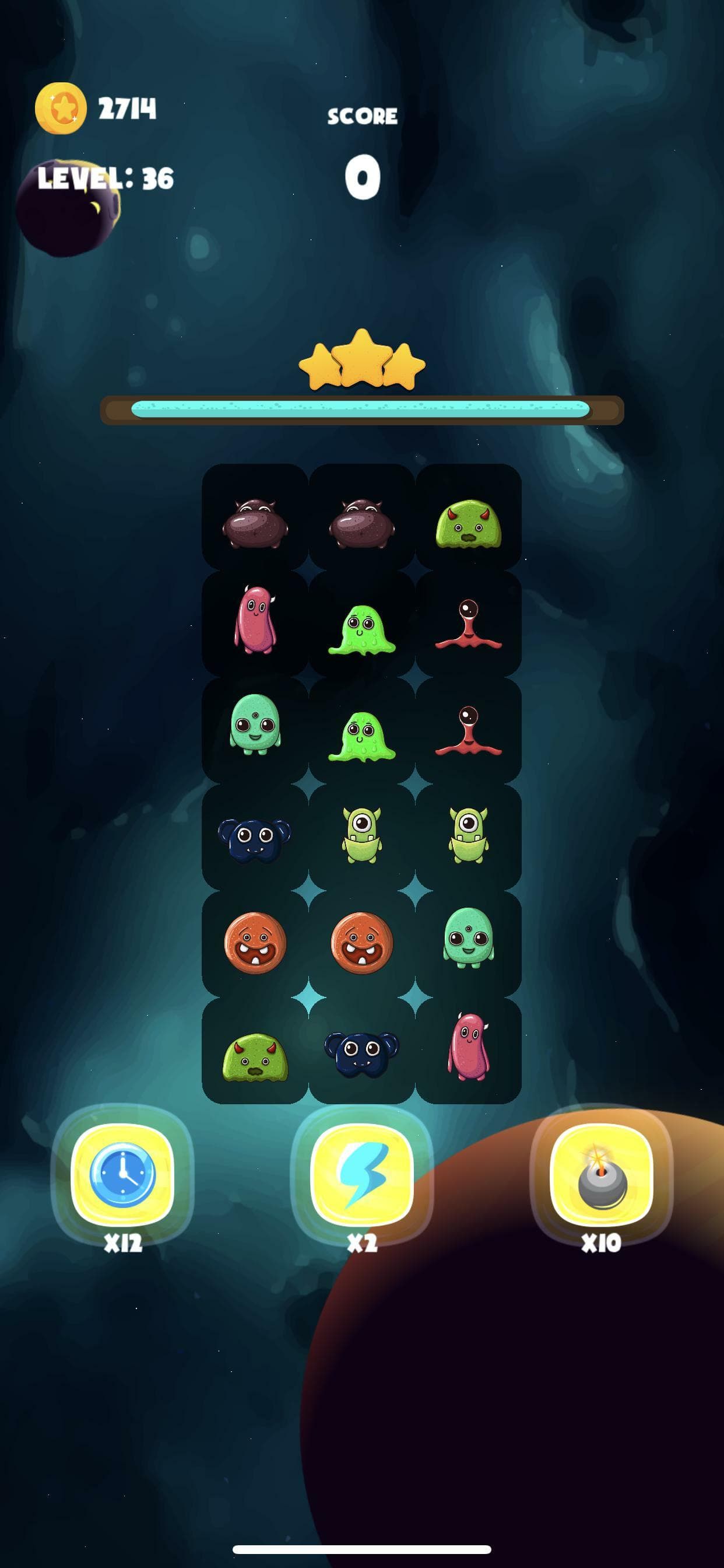
Task: Tap the dark blue monster in the bottom row
Action: pos(362,1053)
